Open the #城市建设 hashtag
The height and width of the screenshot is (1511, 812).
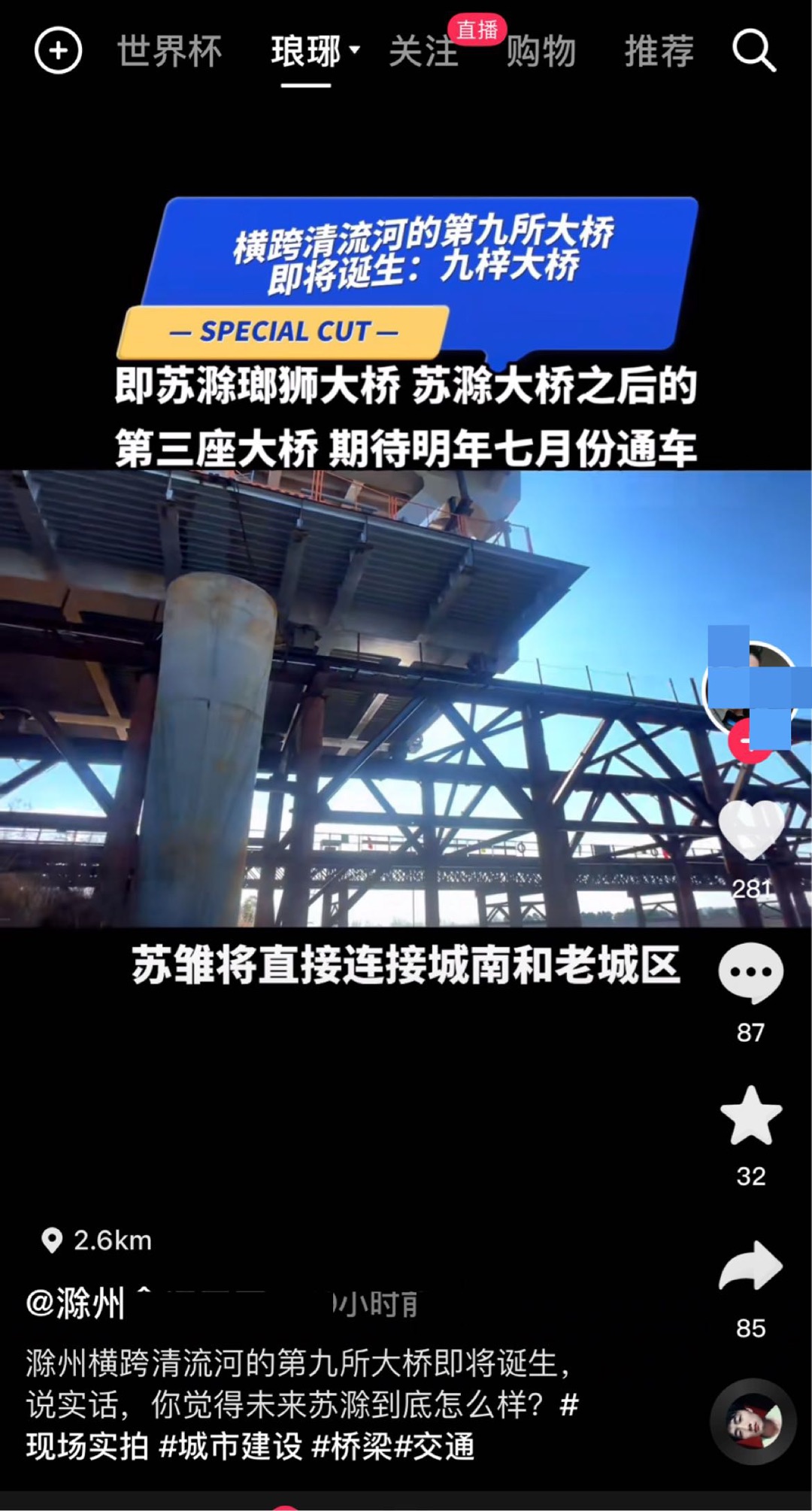pos(231,1446)
